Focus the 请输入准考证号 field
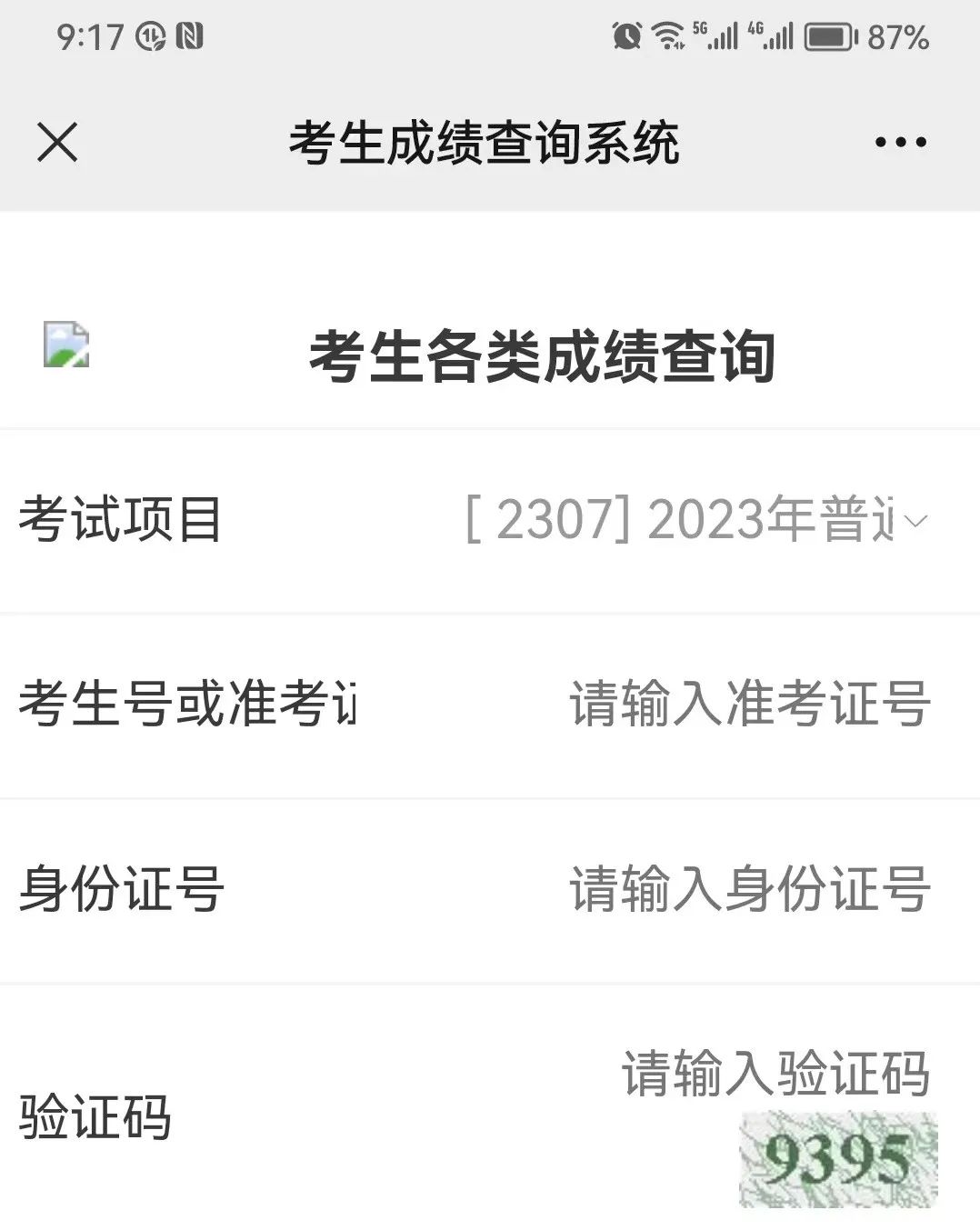 (x=749, y=705)
